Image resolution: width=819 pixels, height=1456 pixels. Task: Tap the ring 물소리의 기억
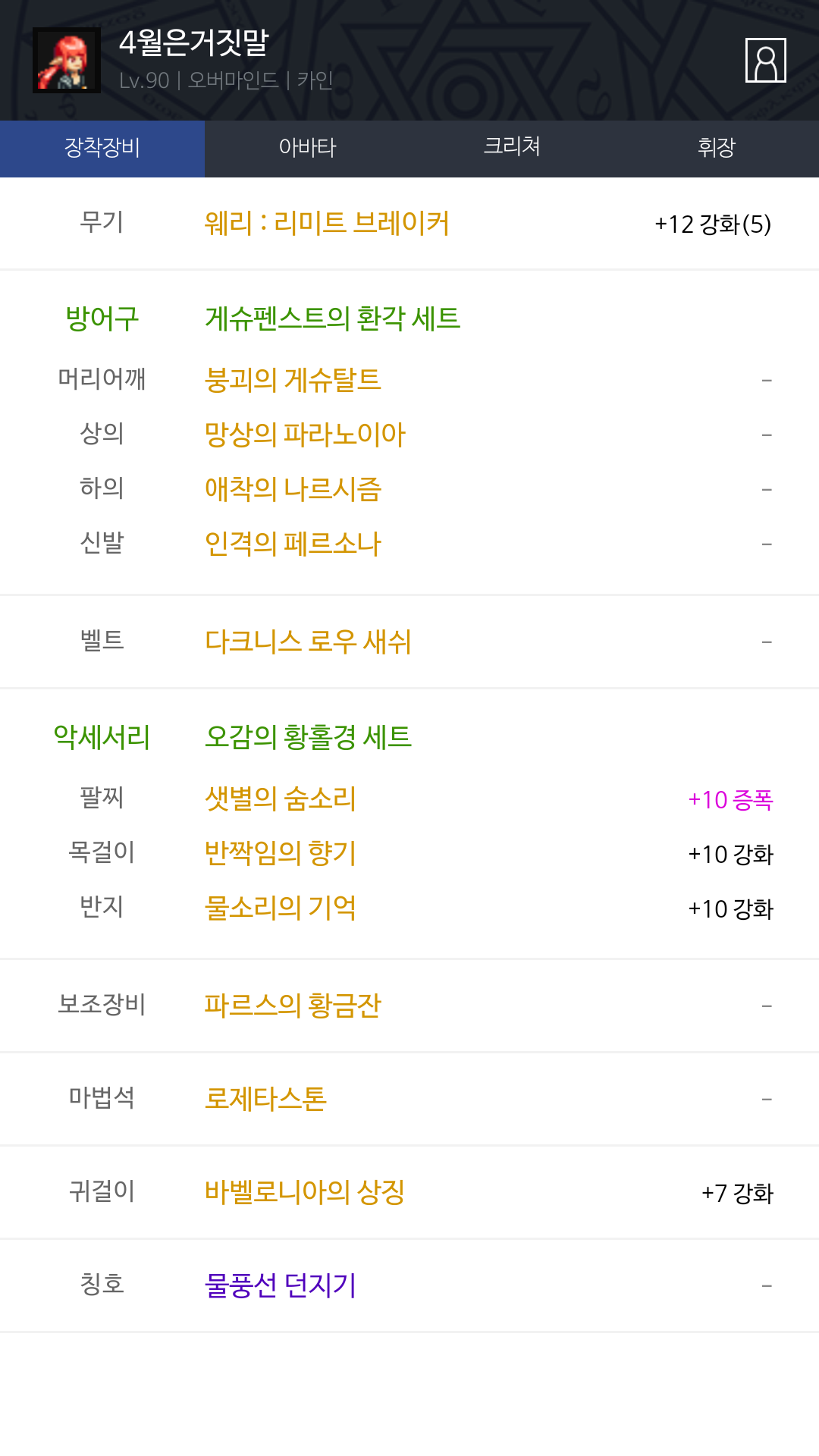pos(280,907)
